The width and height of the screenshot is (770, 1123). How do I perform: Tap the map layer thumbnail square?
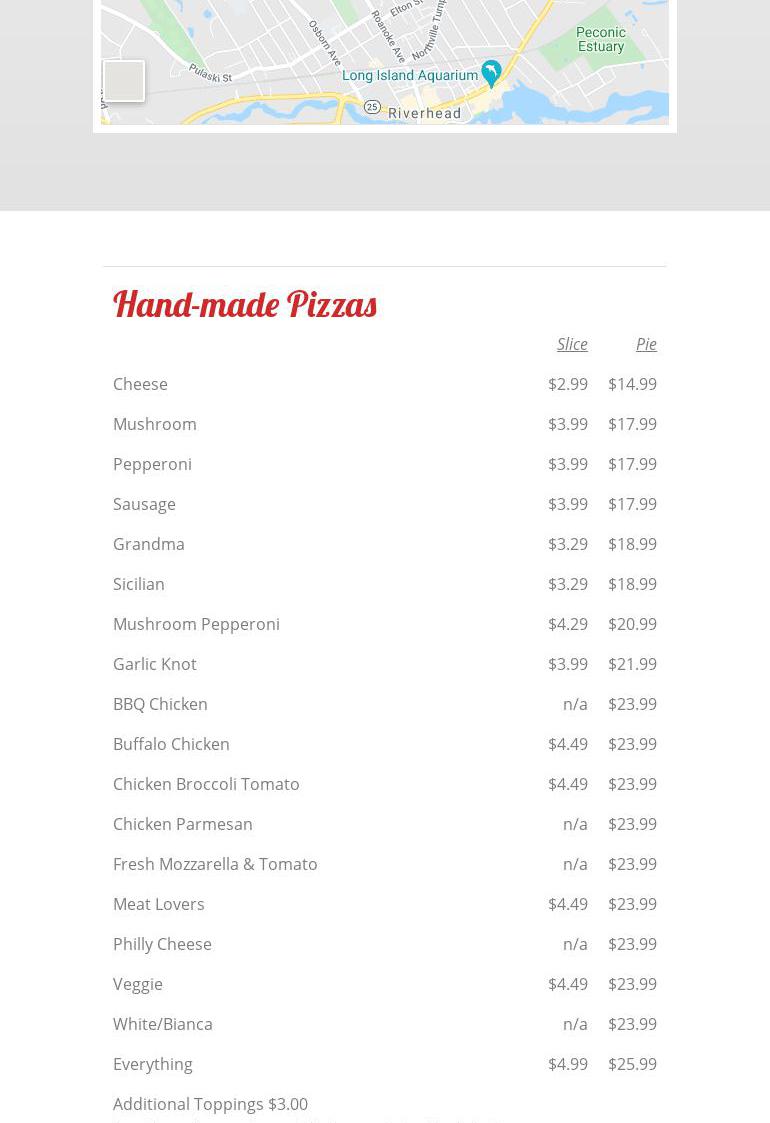[124, 81]
